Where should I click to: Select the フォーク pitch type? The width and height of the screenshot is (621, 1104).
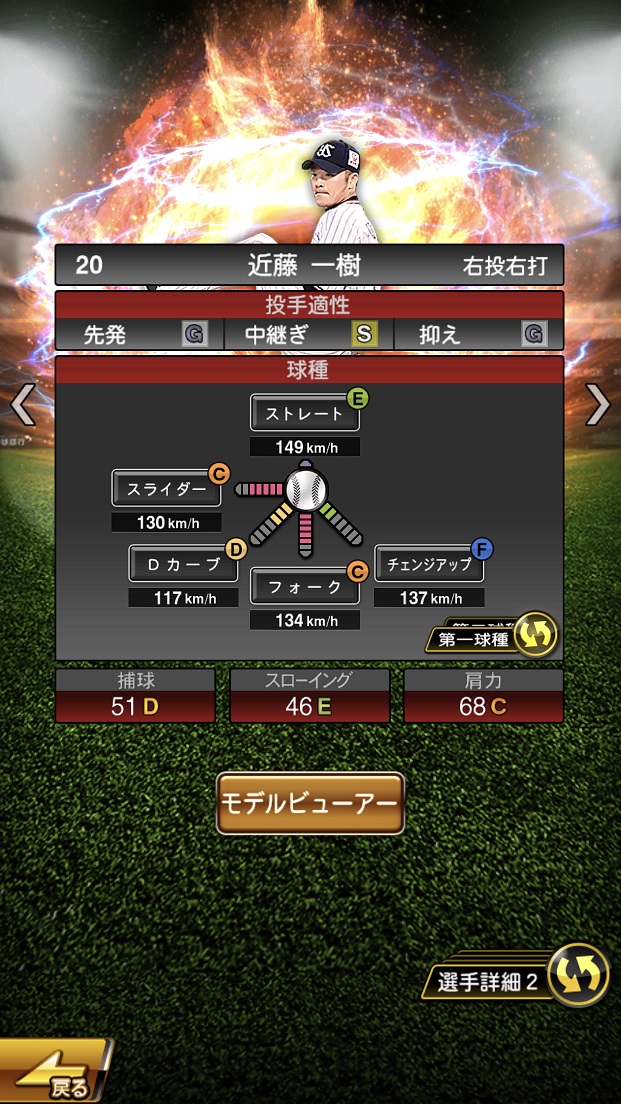point(304,587)
